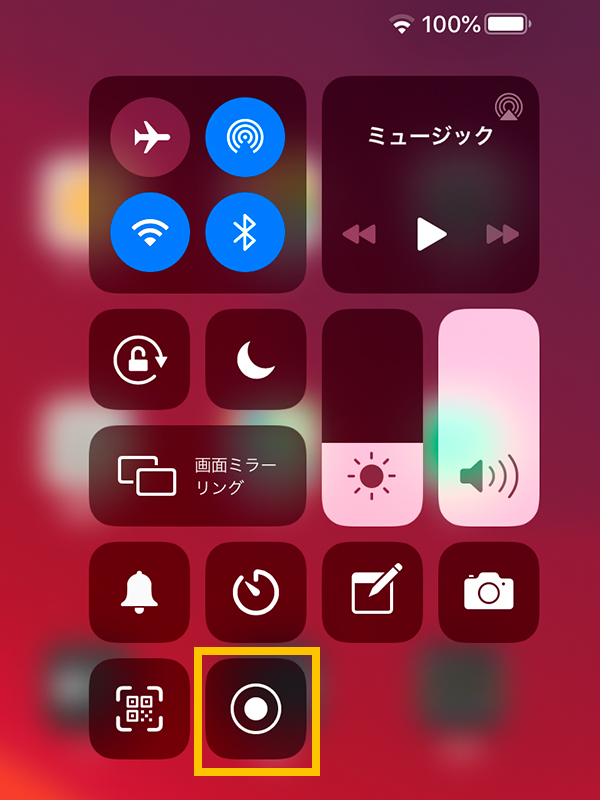
Task: Tap the brightness slider
Action: click(x=372, y=418)
